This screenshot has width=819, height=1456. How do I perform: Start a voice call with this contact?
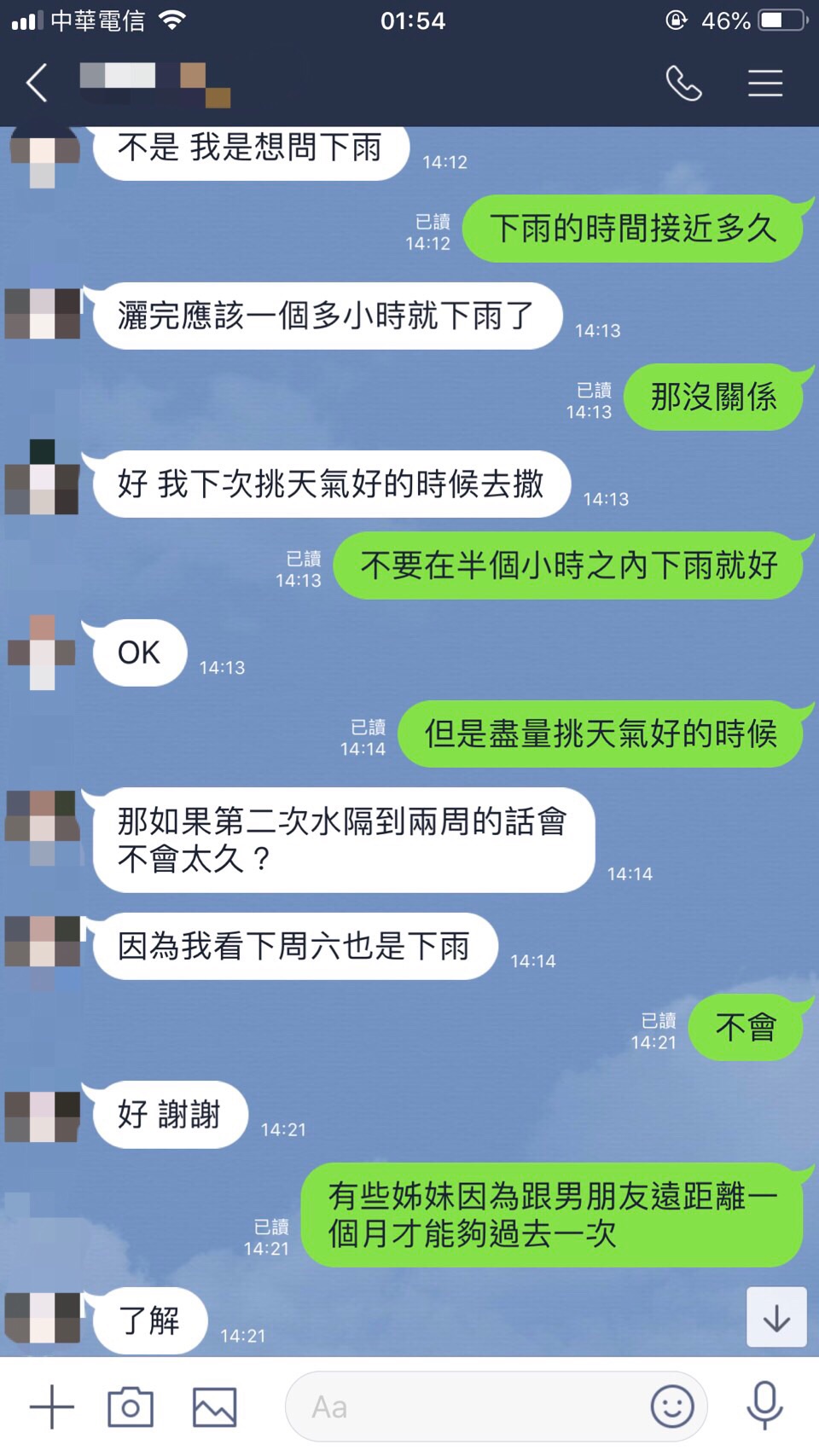pyautogui.click(x=683, y=84)
